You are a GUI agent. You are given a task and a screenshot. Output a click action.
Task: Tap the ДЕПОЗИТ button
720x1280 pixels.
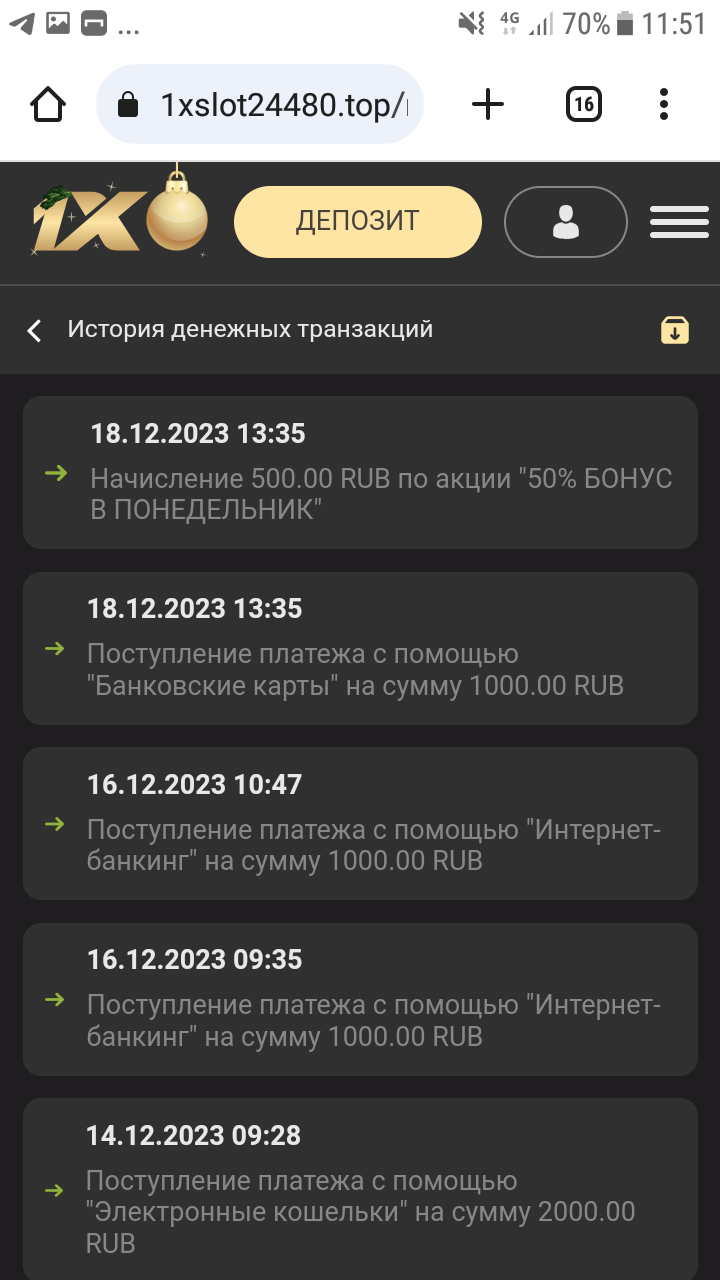[x=357, y=221]
